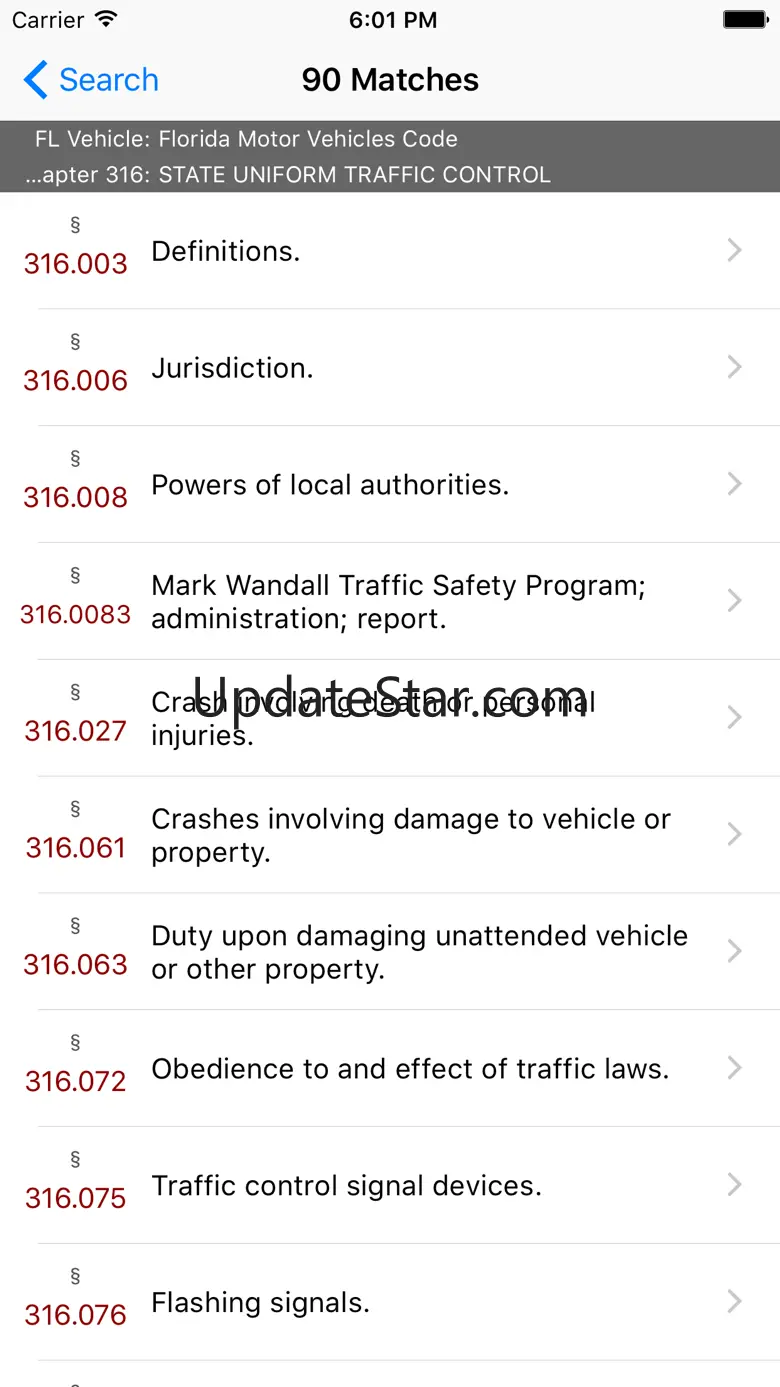Open section 316.027 on crash injuries

(390, 718)
